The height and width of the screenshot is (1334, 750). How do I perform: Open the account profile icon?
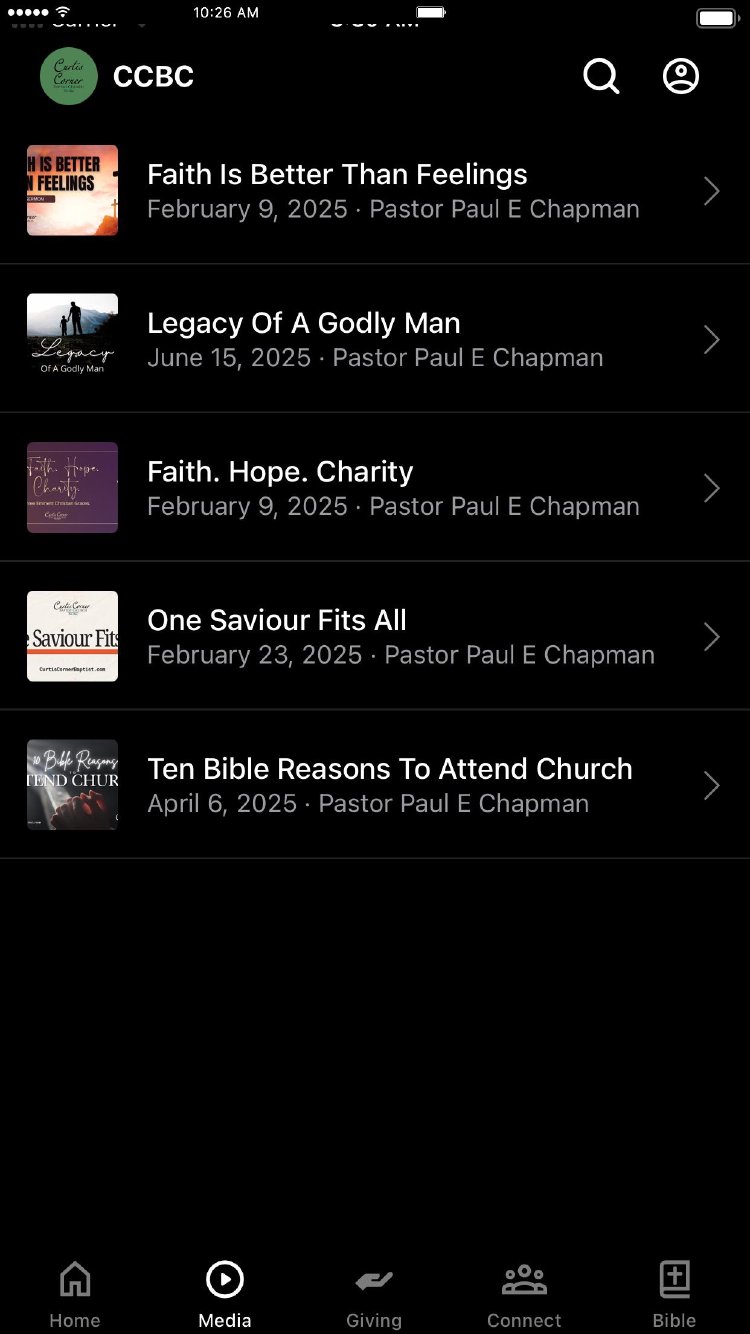coord(681,76)
